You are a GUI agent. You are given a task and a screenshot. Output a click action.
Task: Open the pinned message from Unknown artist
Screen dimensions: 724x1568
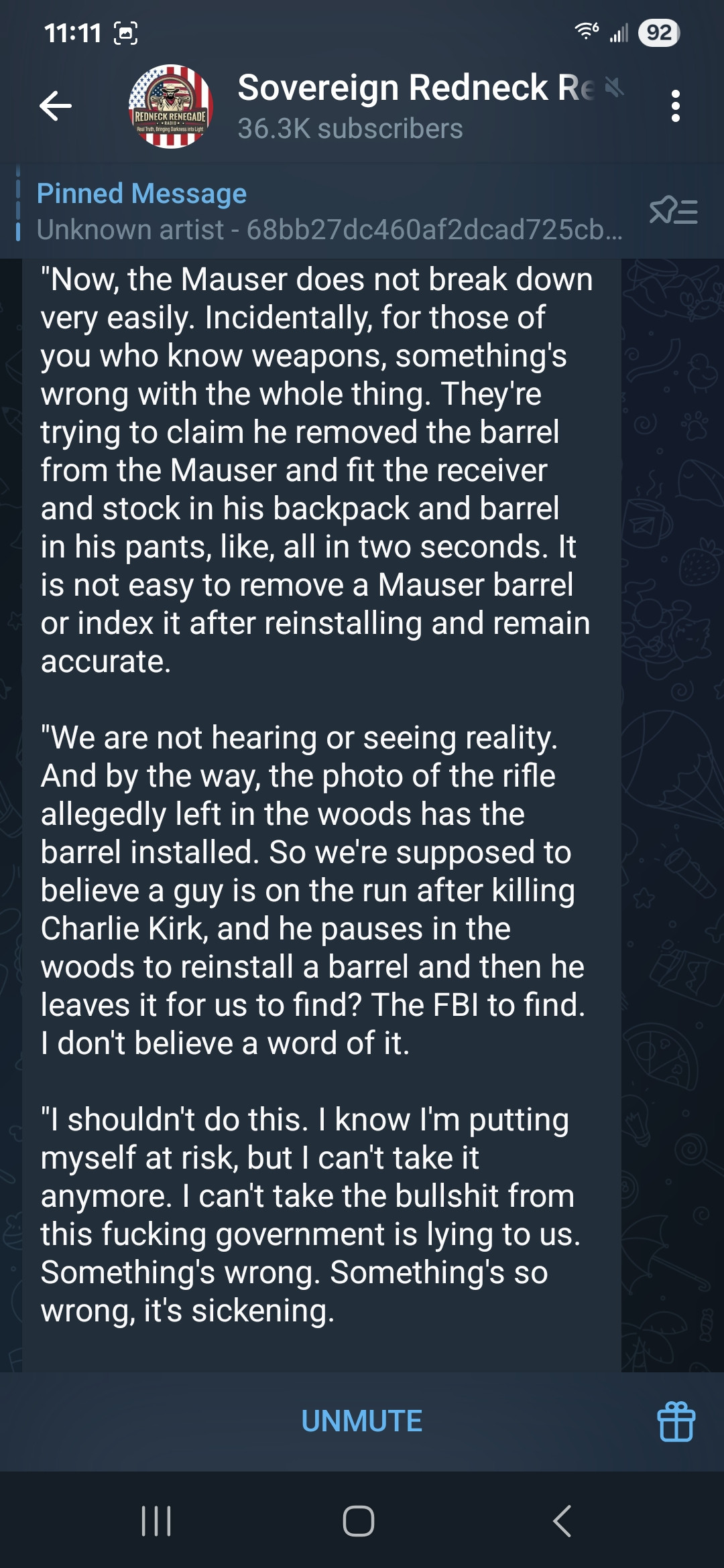(x=328, y=212)
